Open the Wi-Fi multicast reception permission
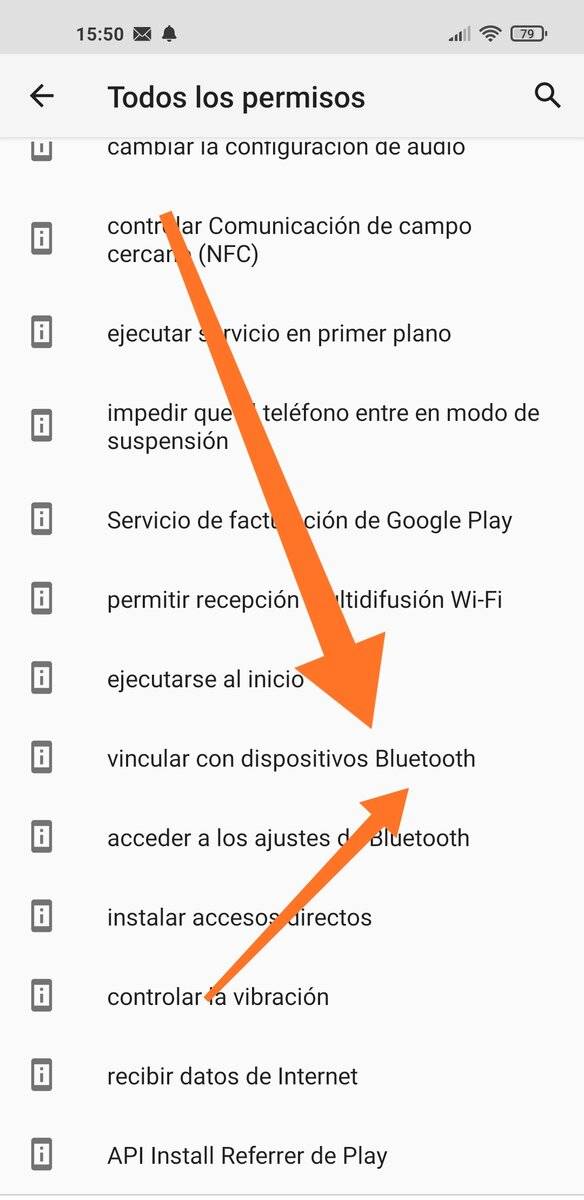The image size is (584, 1200). tap(292, 600)
